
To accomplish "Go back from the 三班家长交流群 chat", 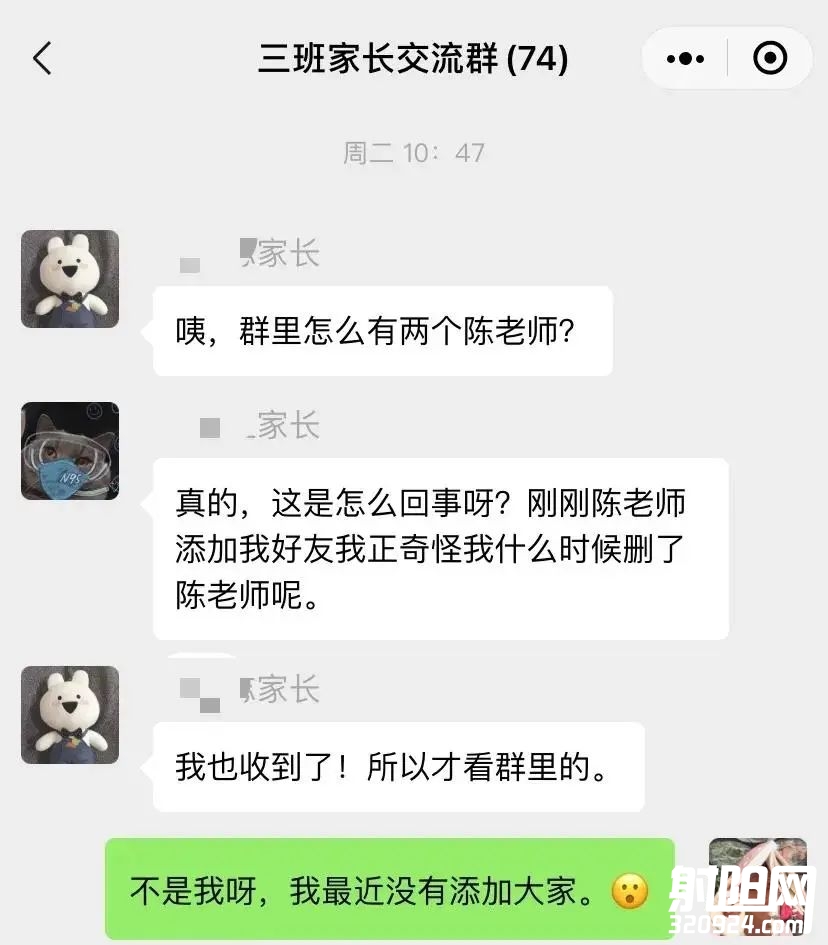I will click(x=42, y=59).
